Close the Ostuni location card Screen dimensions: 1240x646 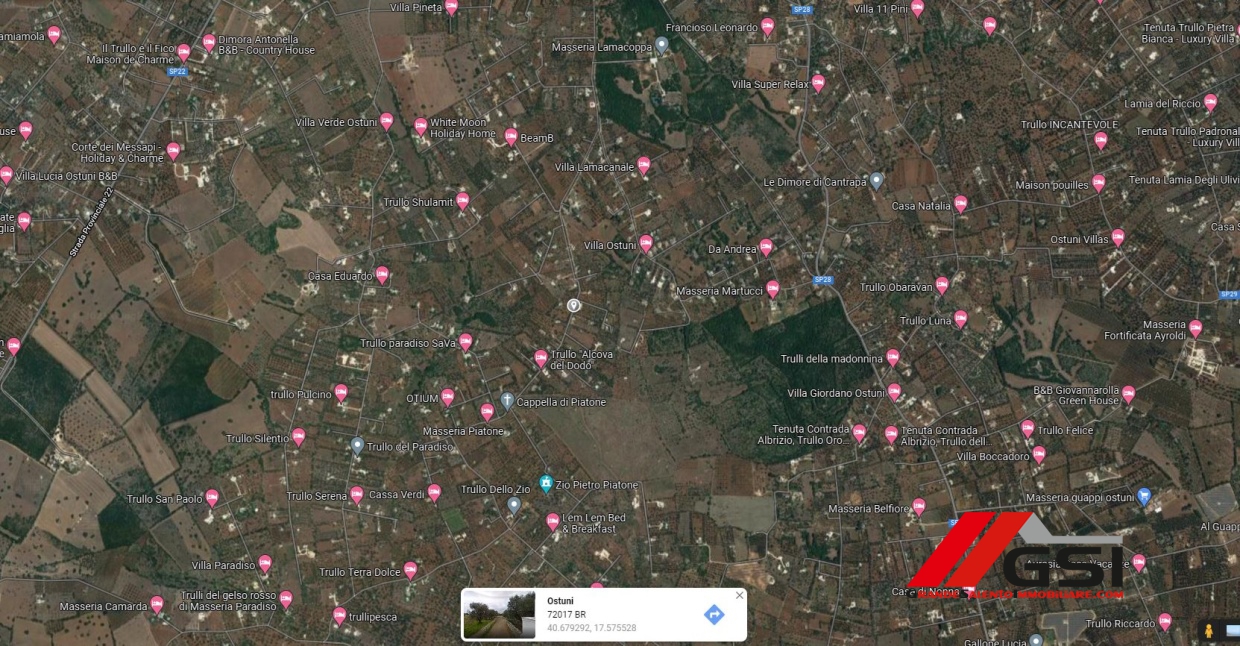[x=739, y=595]
